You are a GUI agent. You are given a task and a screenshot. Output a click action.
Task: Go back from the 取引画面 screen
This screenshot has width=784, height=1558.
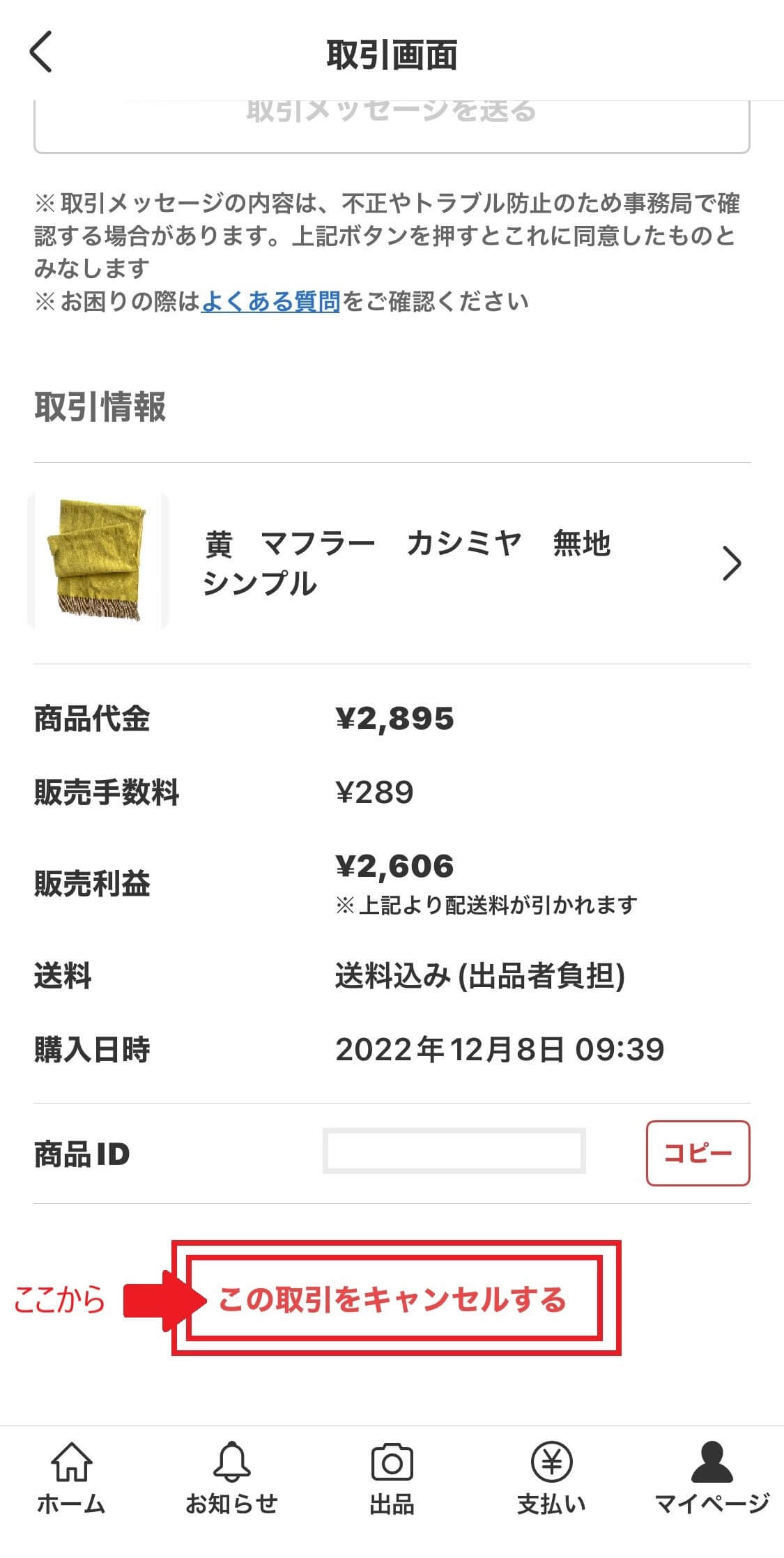coord(41,53)
